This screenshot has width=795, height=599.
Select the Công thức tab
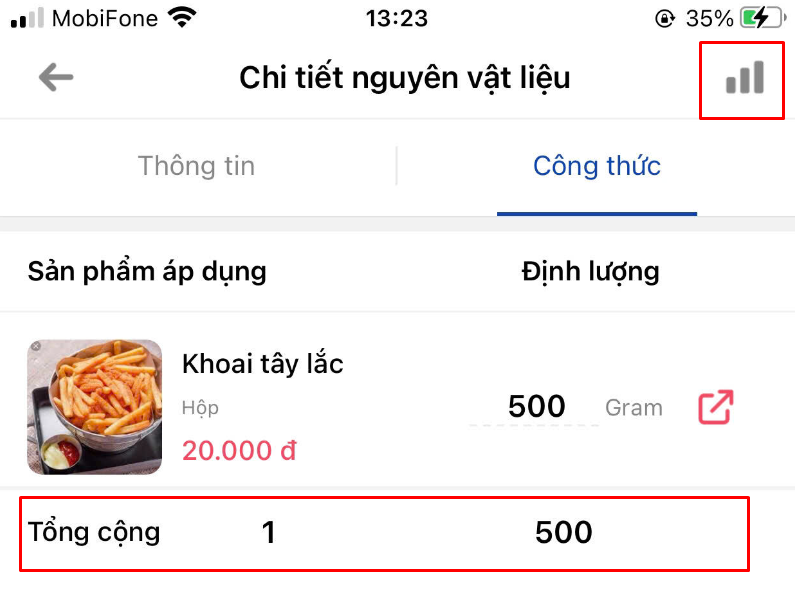[596, 166]
